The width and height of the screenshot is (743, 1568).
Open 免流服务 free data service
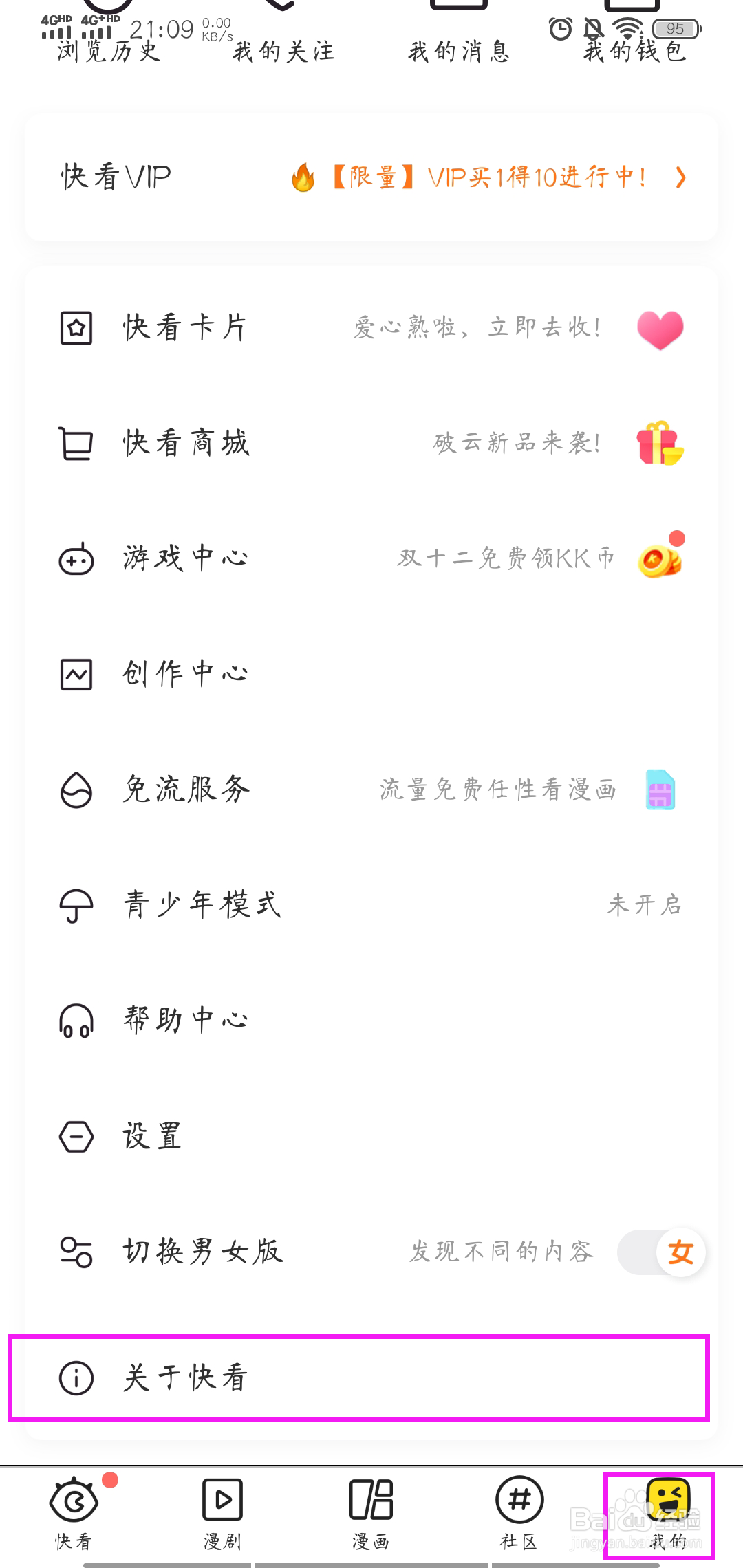coord(371,790)
